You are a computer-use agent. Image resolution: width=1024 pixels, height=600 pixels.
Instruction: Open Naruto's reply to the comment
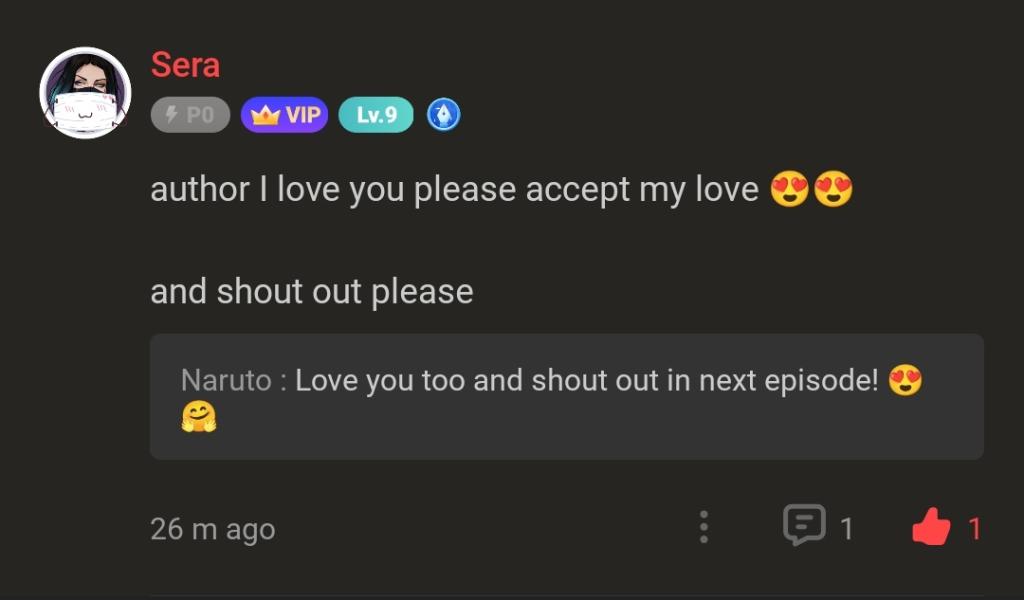[x=566, y=396]
